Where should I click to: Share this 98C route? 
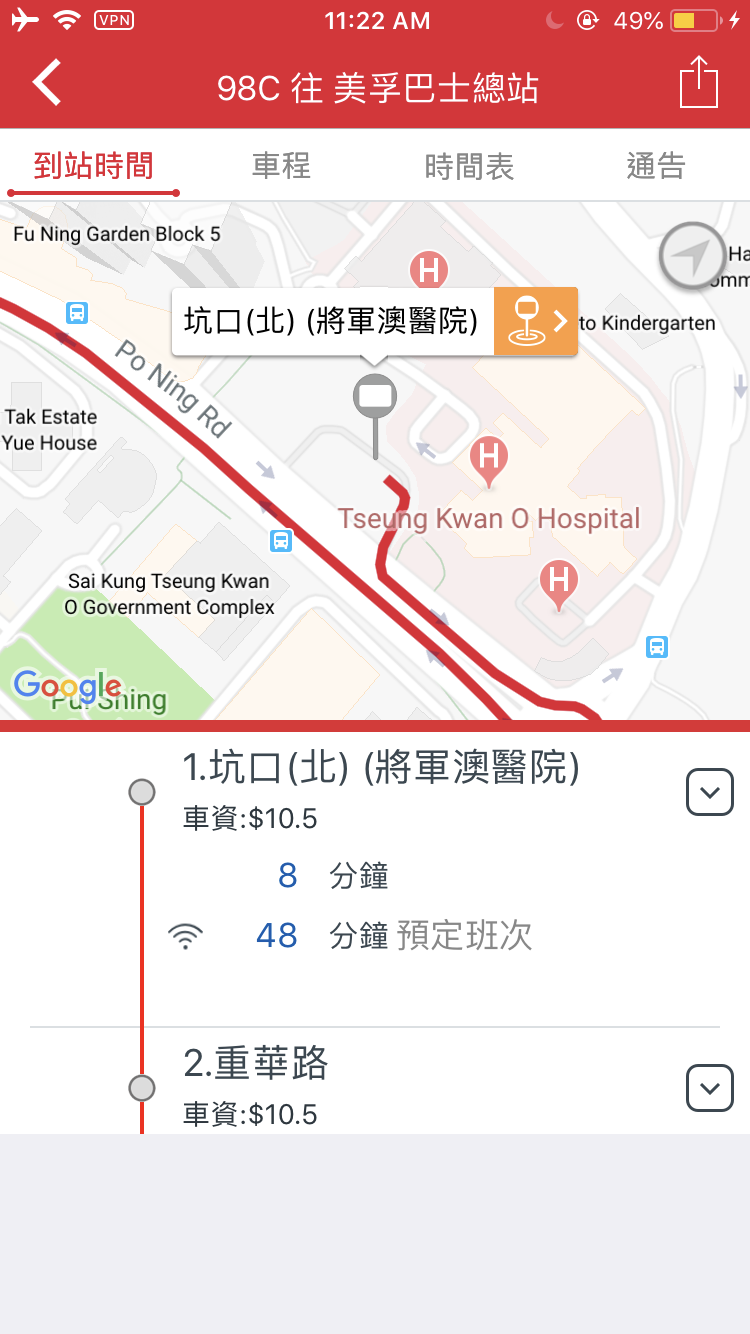tap(699, 83)
